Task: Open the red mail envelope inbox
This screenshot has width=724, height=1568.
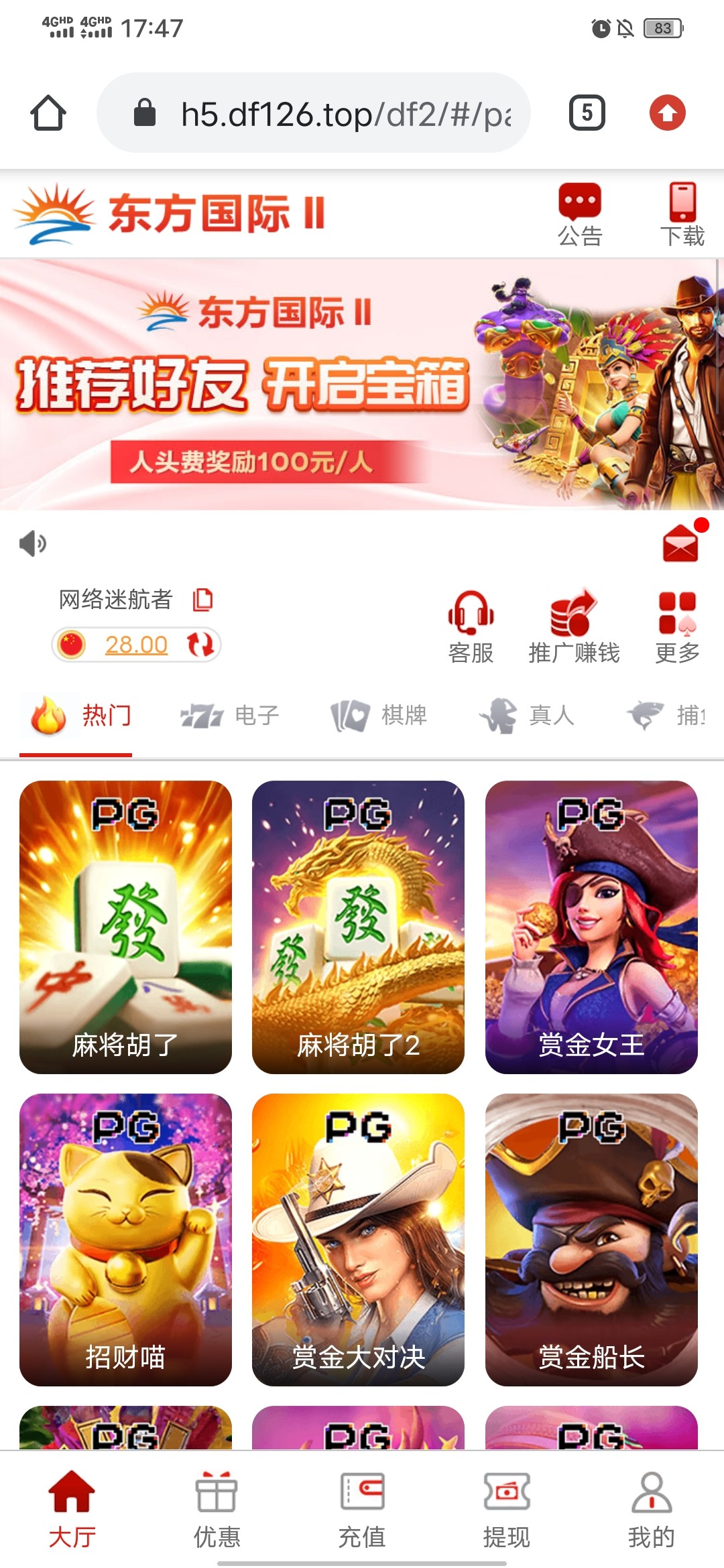Action: coord(681,543)
